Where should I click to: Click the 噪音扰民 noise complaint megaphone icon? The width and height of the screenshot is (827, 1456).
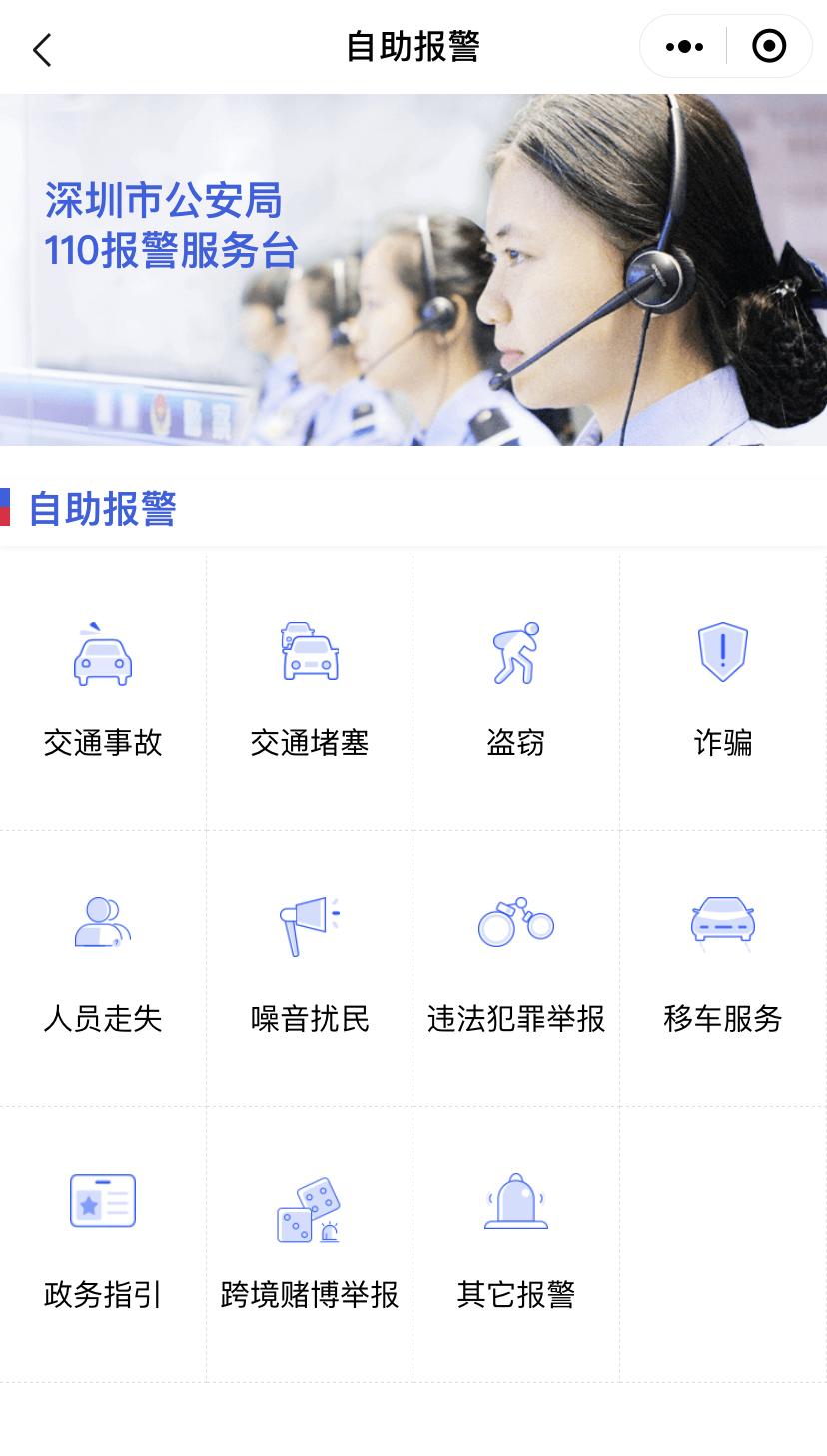[308, 923]
